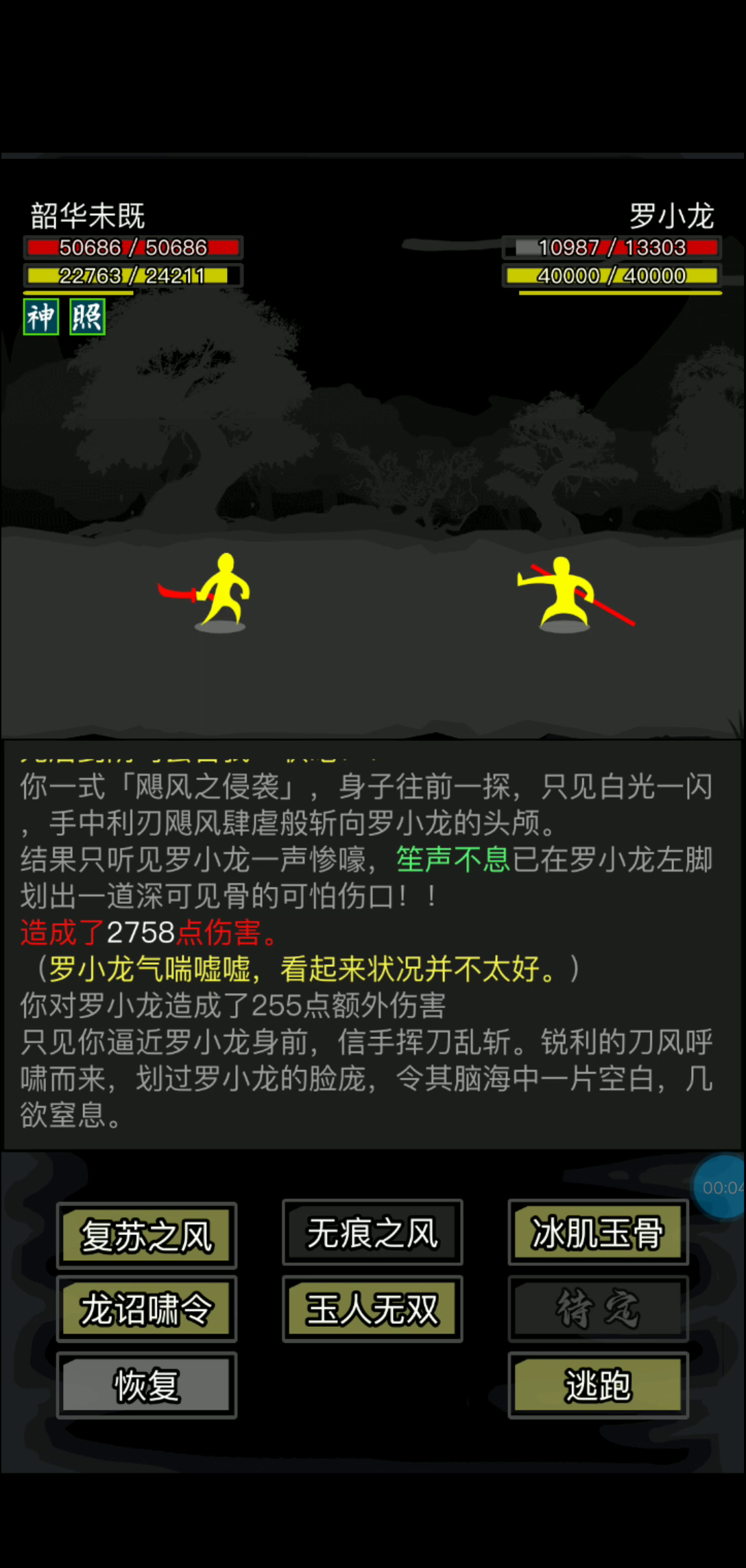Activate the 冰肌玉骨 skill

click(x=598, y=1233)
